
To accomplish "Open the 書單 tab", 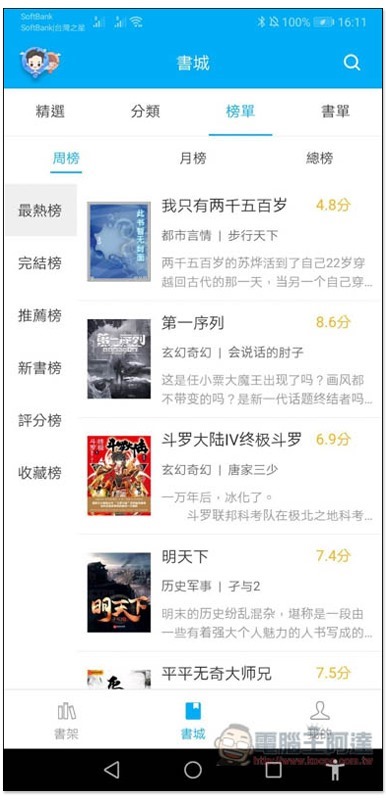I will pyautogui.click(x=335, y=111).
